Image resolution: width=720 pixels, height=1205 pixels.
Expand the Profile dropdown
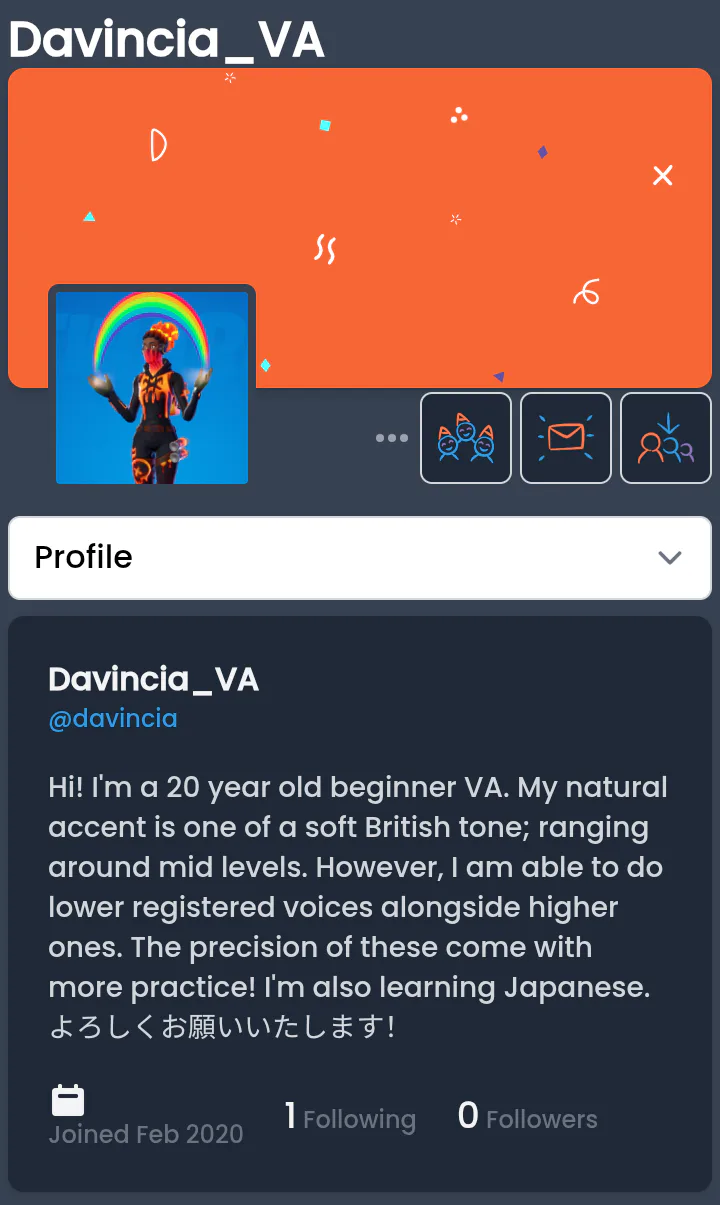click(360, 558)
